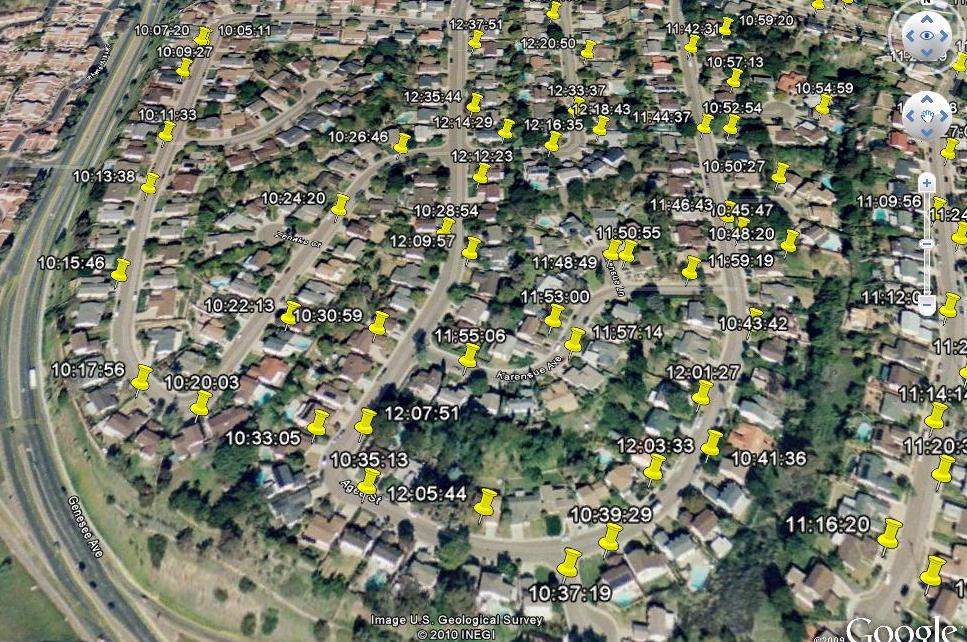Tap the 10:24:20 placemark pin
The width and height of the screenshot is (967, 642).
pos(340,206)
